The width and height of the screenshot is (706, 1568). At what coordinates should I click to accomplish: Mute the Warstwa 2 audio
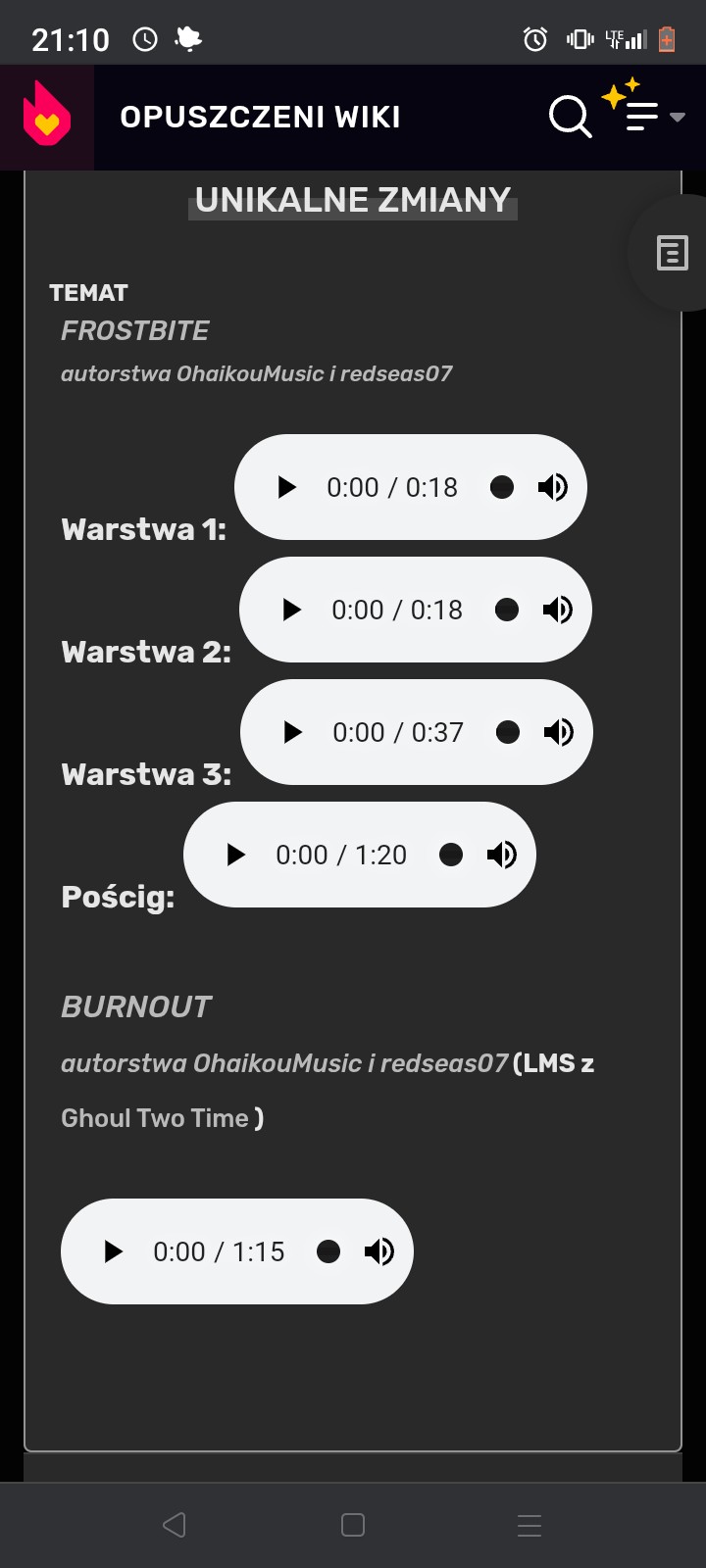558,610
